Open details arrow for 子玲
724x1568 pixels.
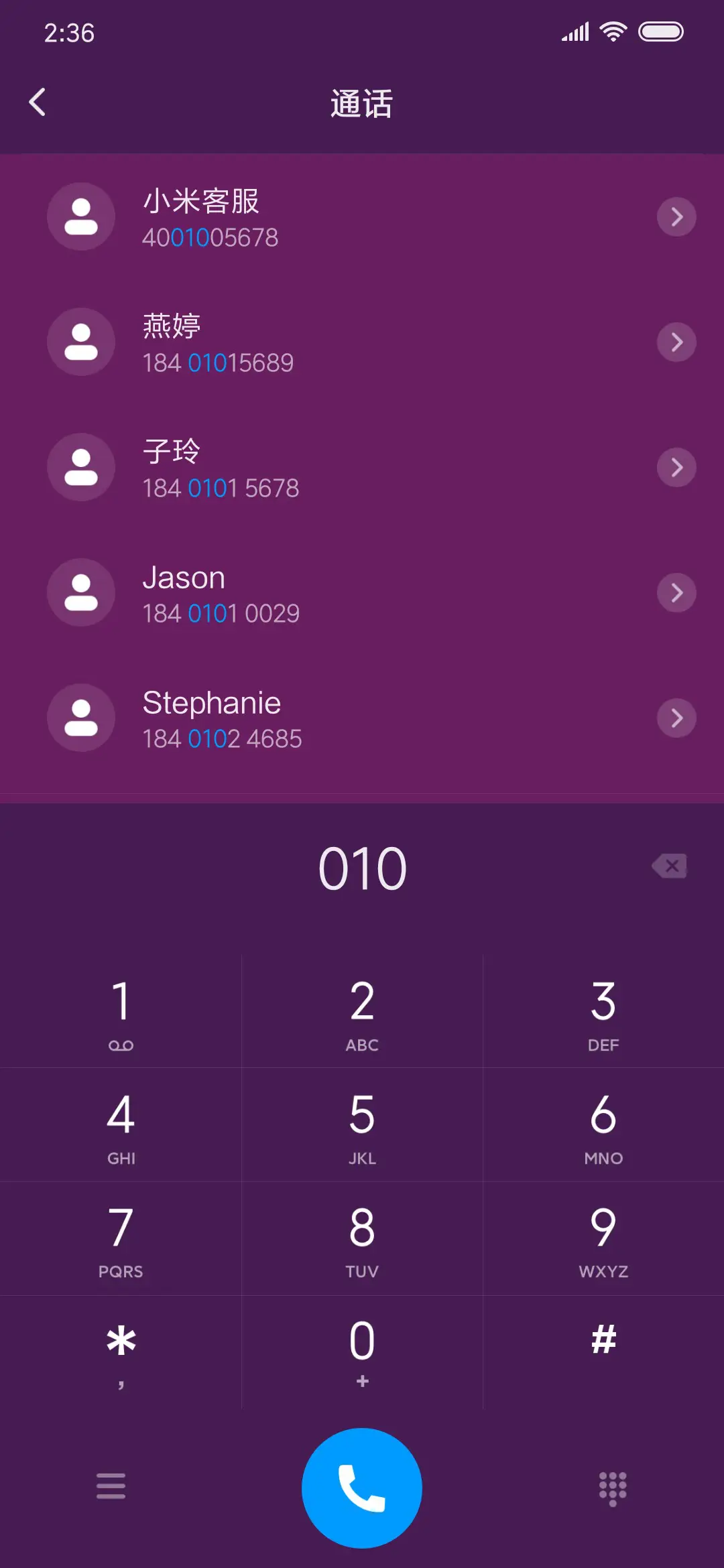(676, 468)
